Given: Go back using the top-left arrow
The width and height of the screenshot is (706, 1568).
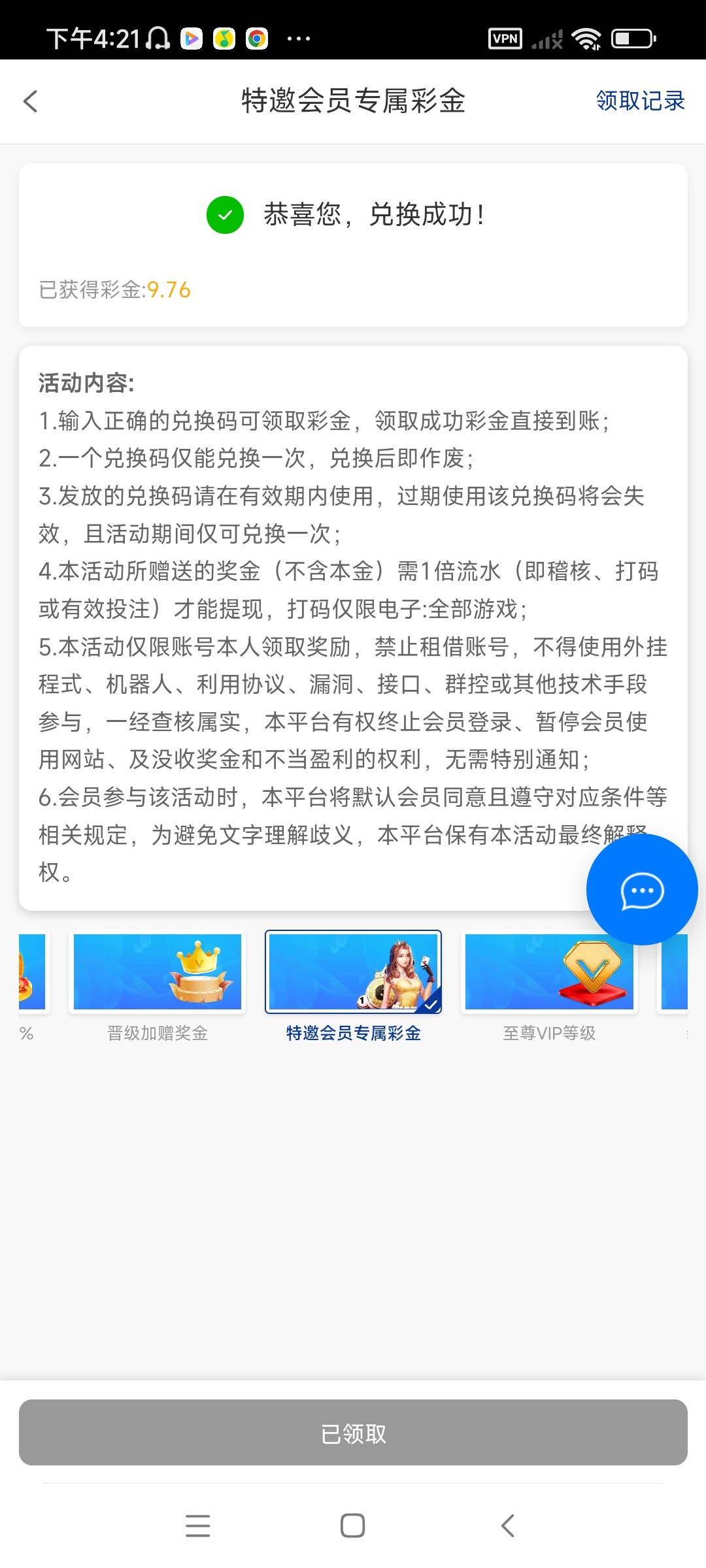Looking at the screenshot, I should pyautogui.click(x=31, y=101).
